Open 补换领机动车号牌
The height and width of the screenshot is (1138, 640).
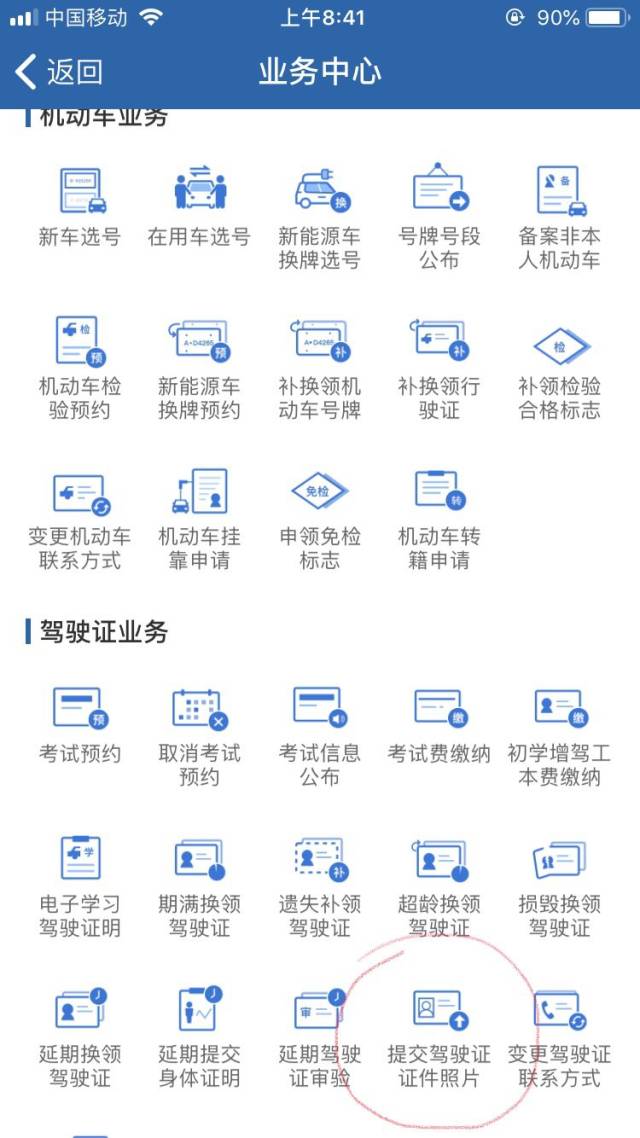(x=319, y=367)
